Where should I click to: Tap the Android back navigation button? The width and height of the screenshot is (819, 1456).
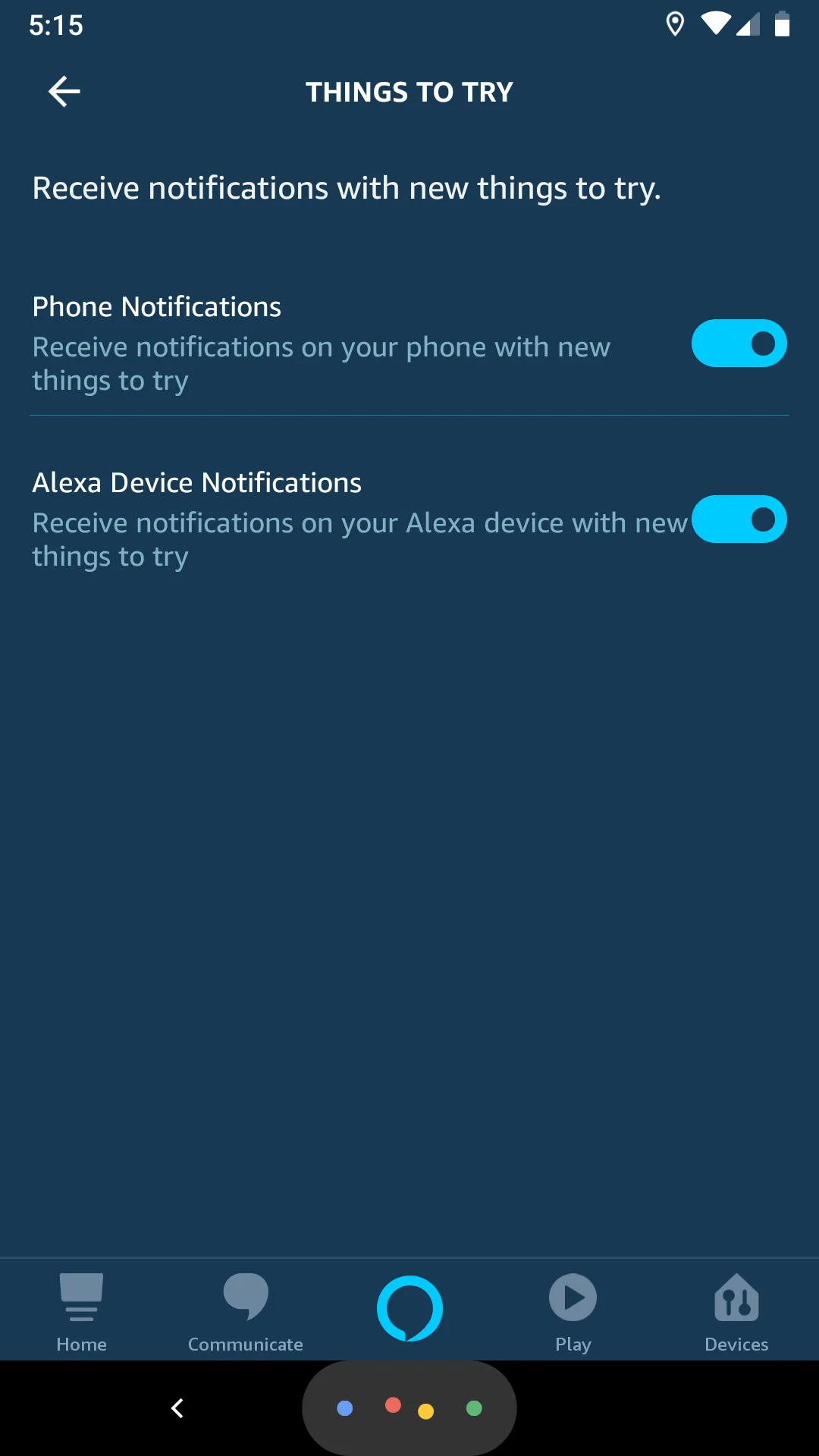click(x=177, y=1407)
